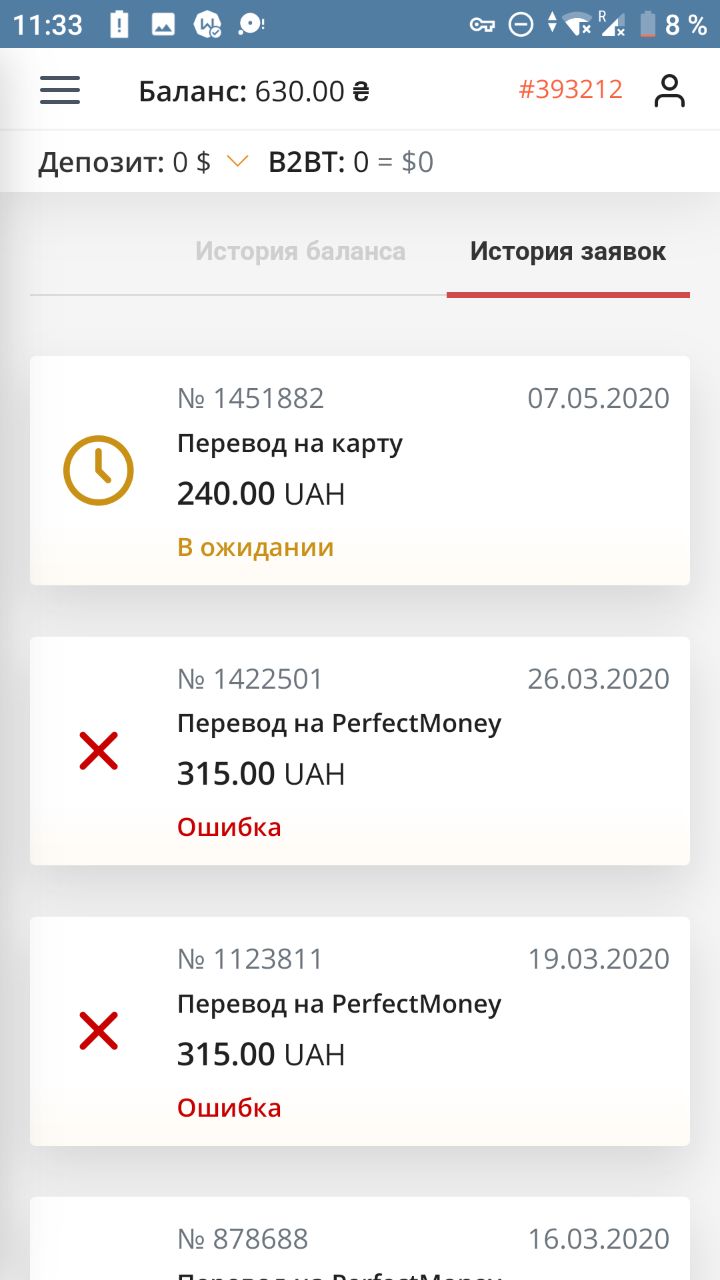Open the hamburger drawer menu
Screen dimensions: 720x1280
(60, 90)
